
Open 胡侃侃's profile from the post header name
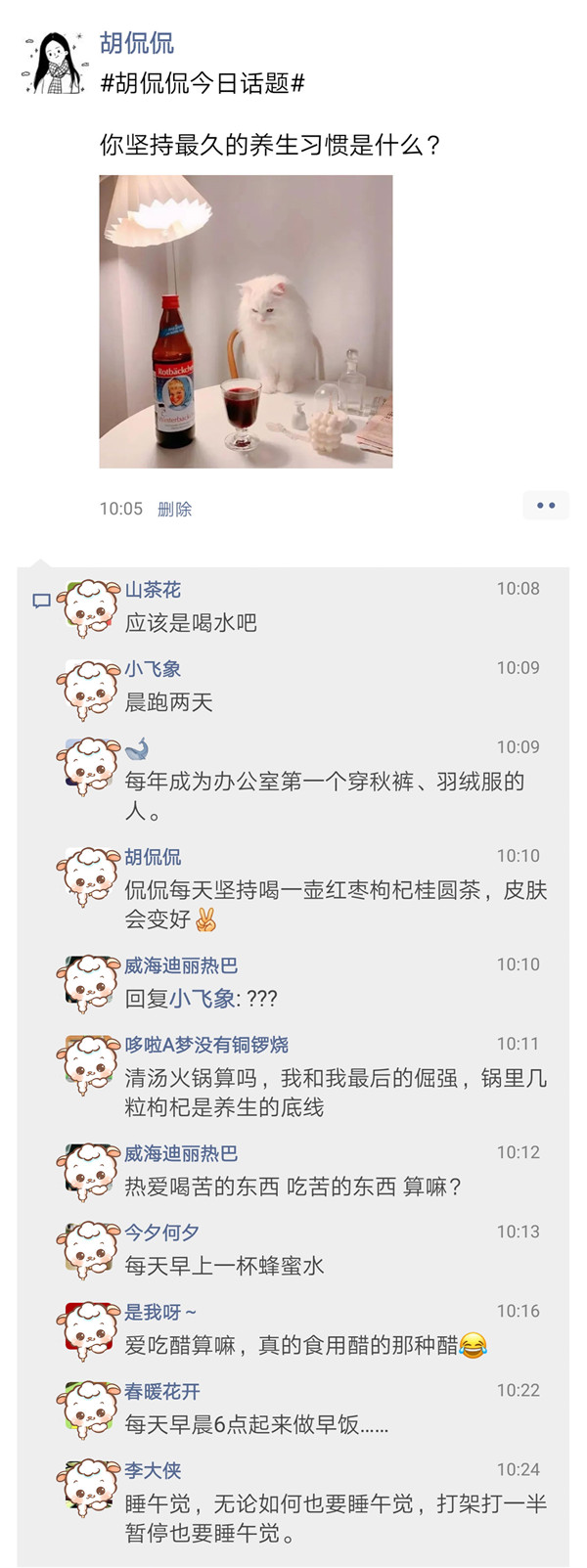click(x=137, y=43)
